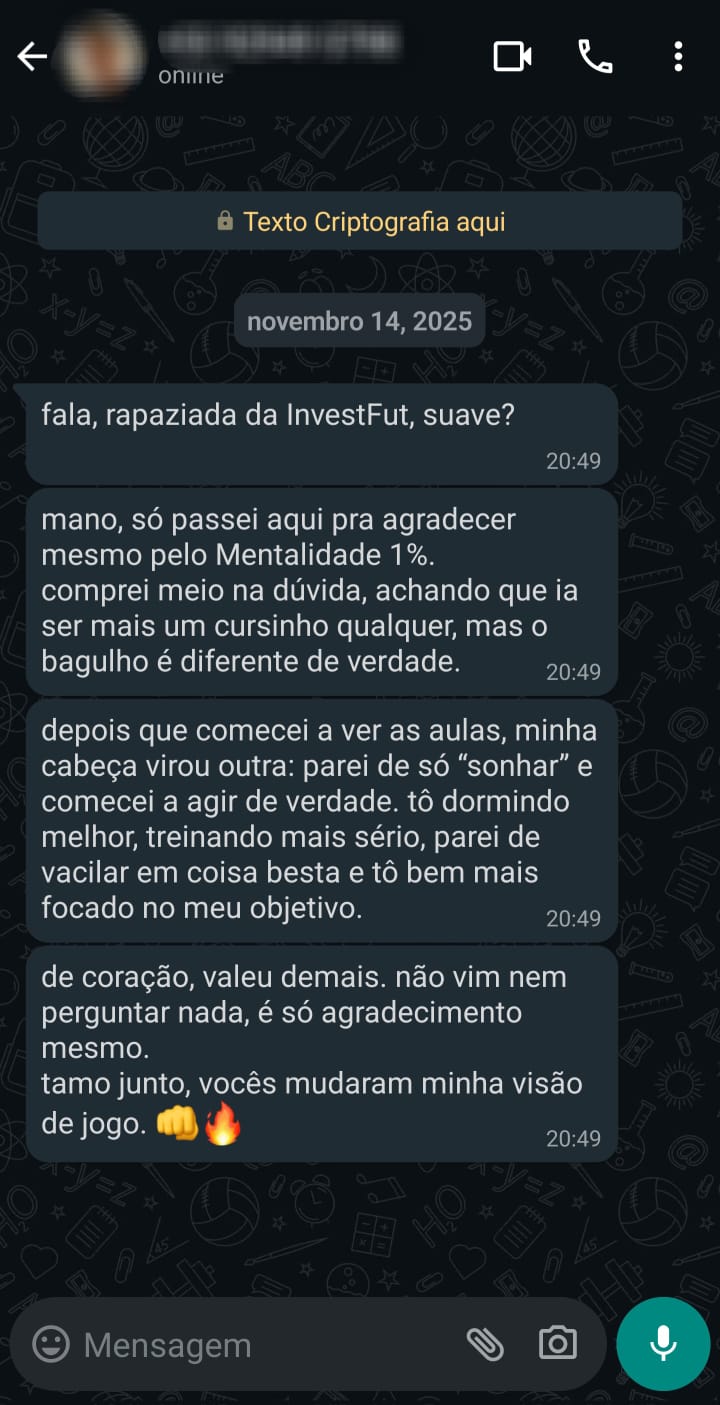Screen dimensions: 720x1405
Task: Tap the Texto Criptografia aqui banner
Action: tap(360, 221)
